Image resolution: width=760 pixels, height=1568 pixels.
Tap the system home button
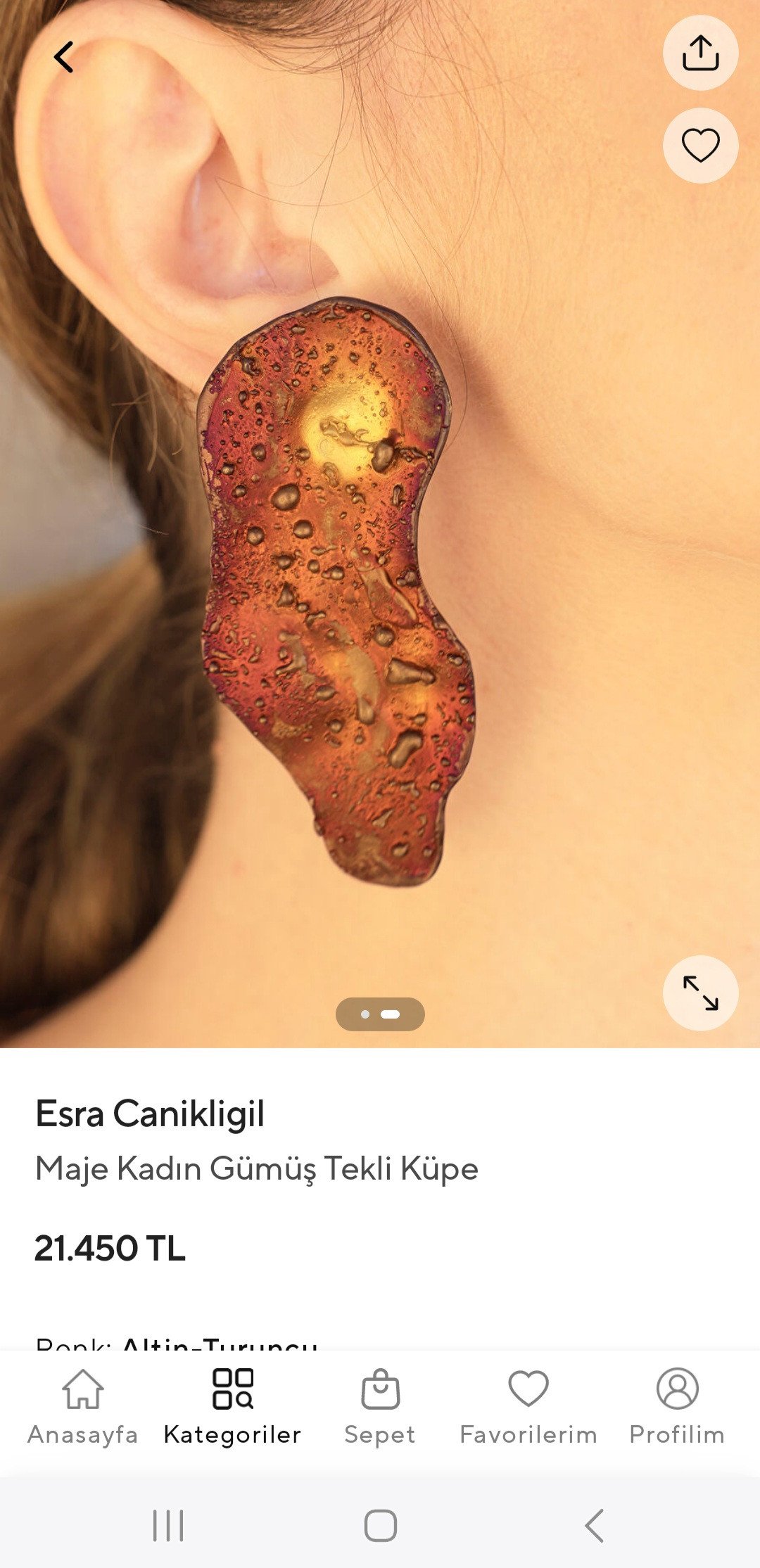[380, 1526]
